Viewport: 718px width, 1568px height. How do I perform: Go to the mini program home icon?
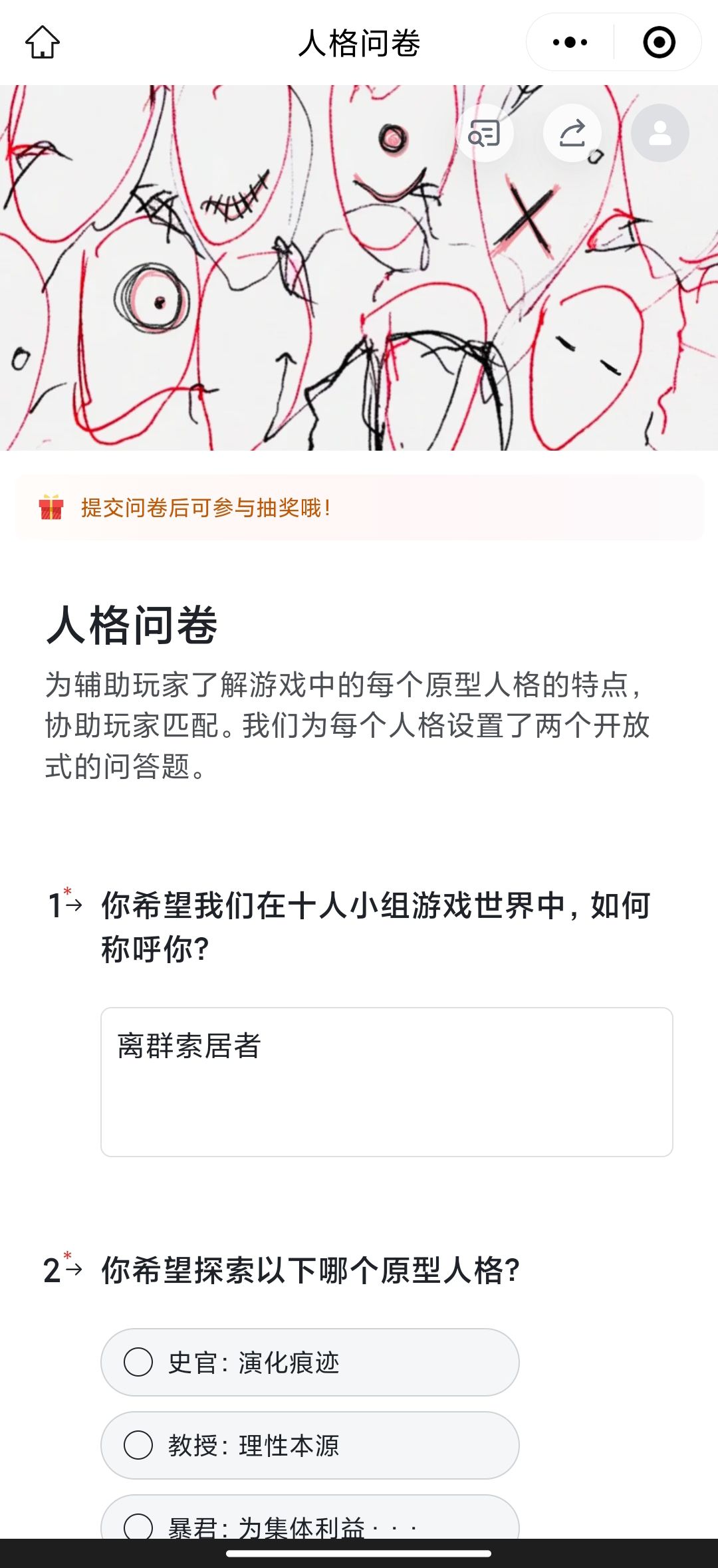pos(43,43)
